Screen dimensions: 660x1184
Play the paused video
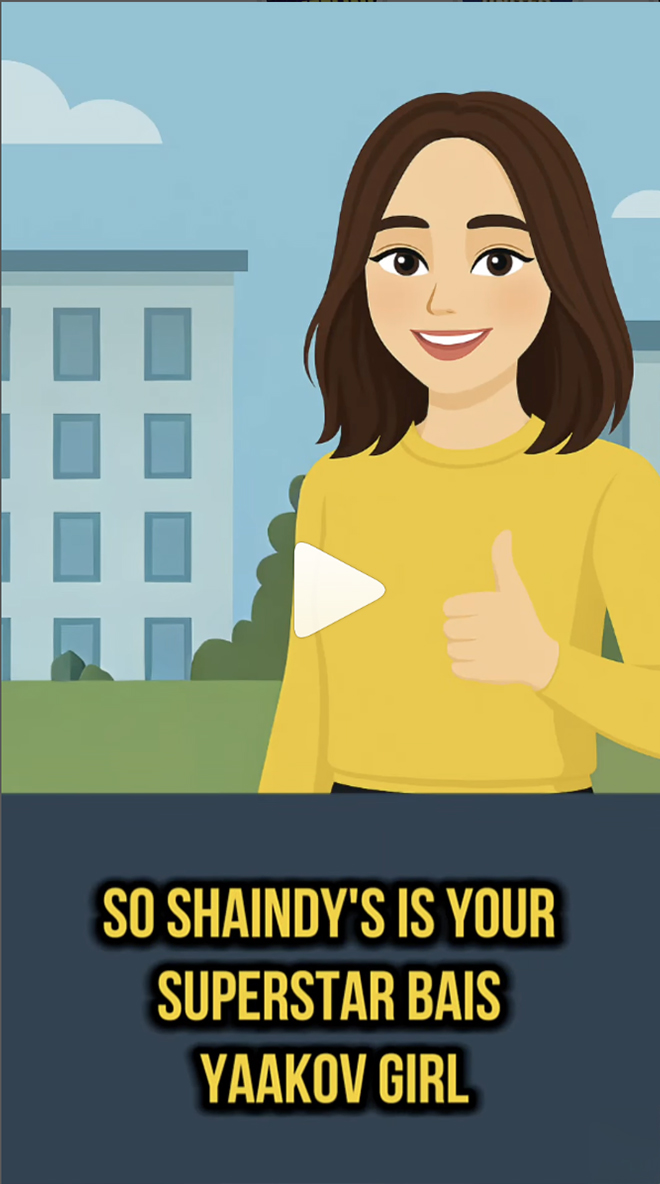(x=334, y=590)
